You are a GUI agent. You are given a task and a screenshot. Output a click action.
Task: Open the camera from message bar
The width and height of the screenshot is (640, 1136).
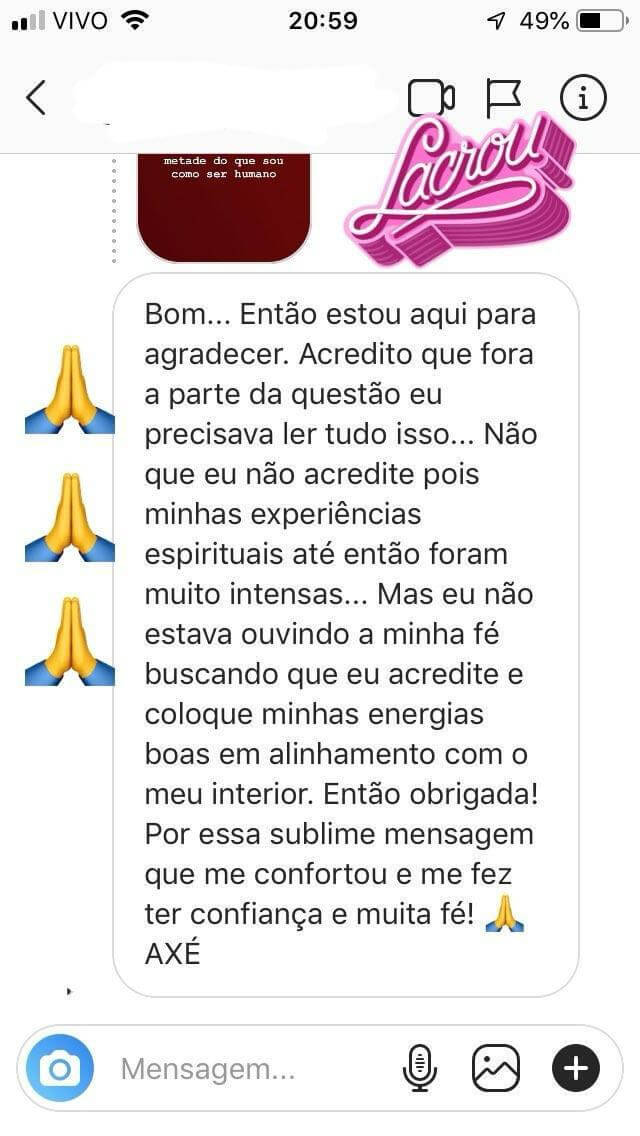pyautogui.click(x=59, y=1068)
